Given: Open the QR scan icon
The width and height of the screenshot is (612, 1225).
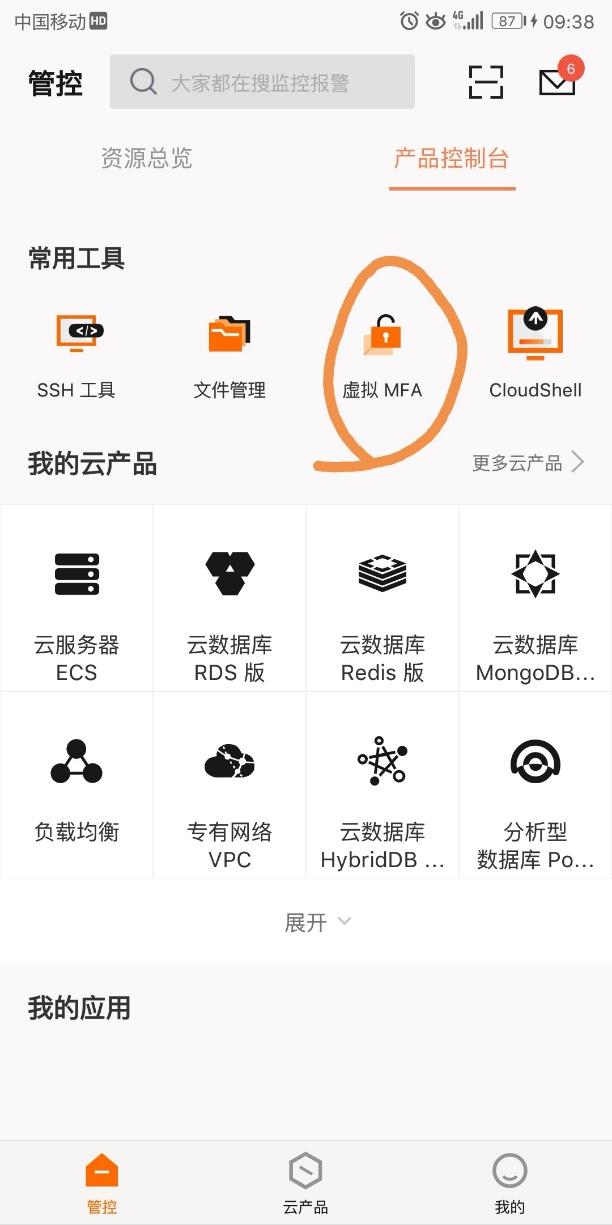Looking at the screenshot, I should coord(486,82).
